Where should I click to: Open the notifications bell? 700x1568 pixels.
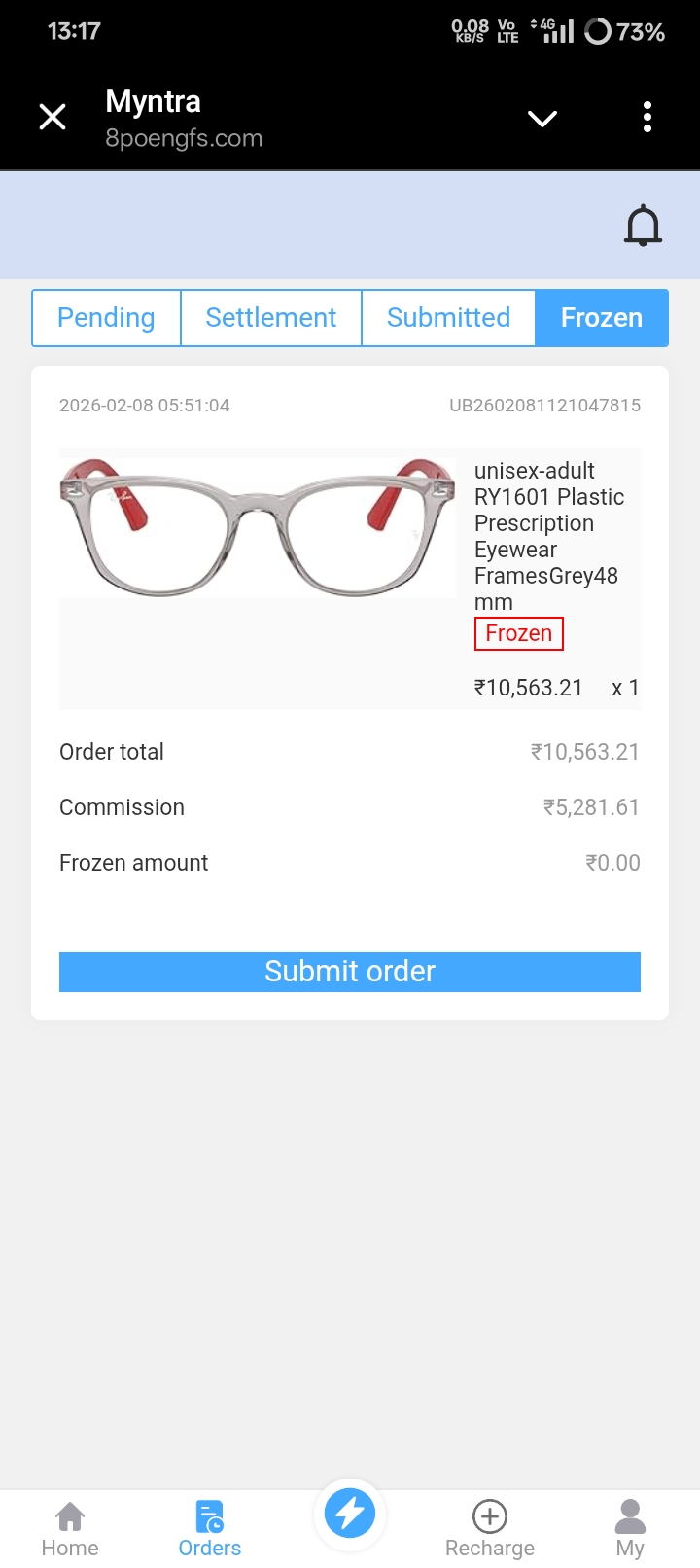point(643,227)
